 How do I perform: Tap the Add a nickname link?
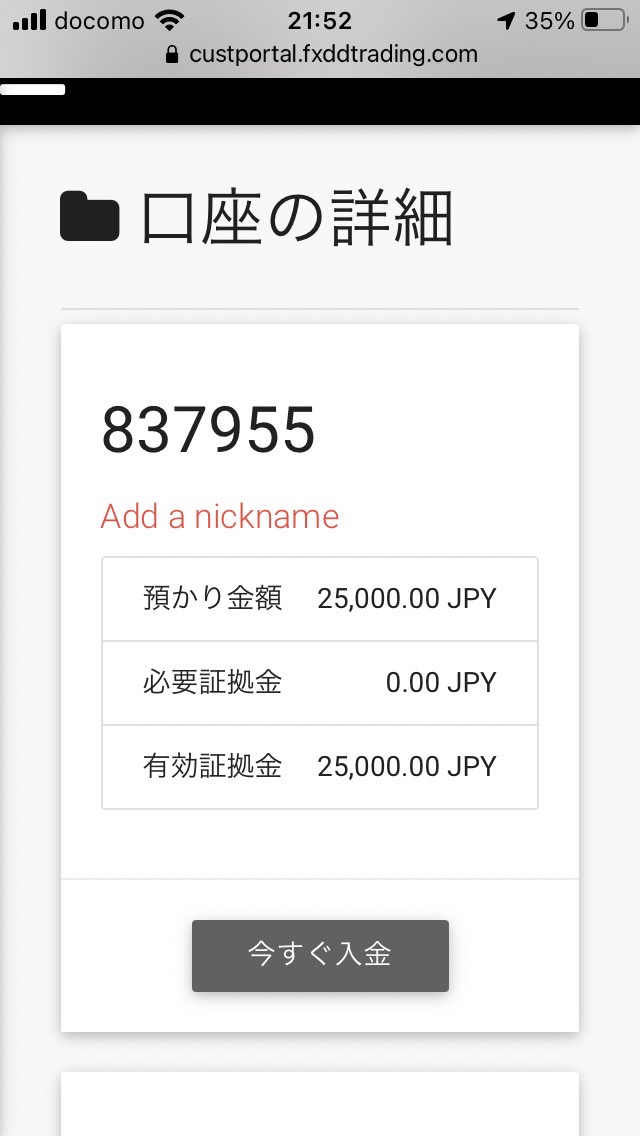pyautogui.click(x=220, y=517)
